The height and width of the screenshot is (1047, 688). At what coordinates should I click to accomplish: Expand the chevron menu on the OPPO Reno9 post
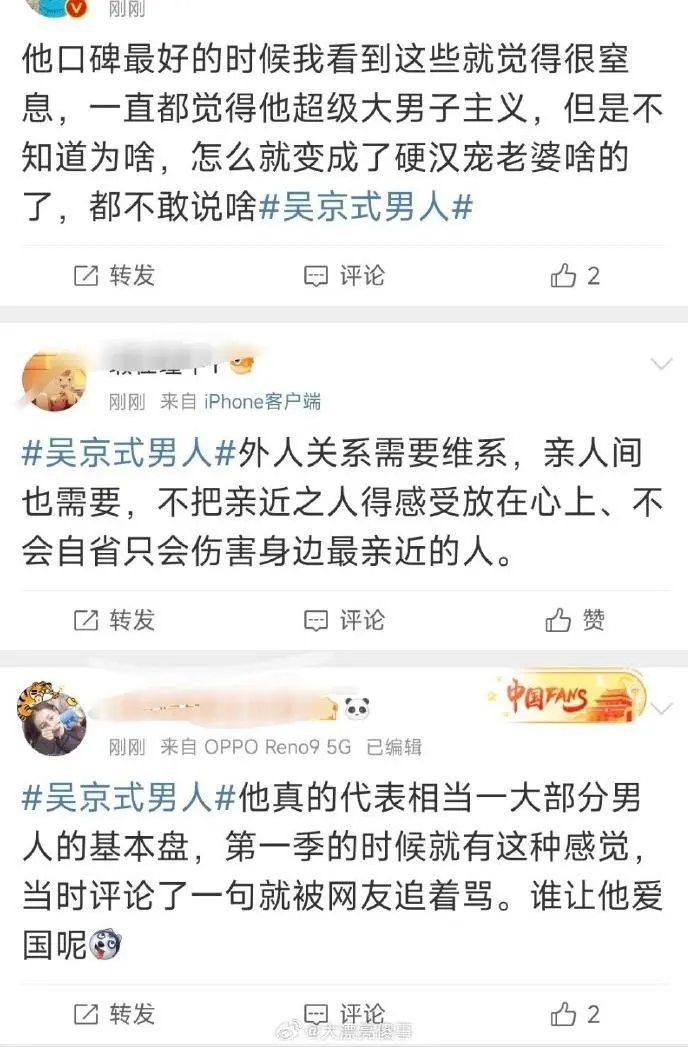pos(661,708)
